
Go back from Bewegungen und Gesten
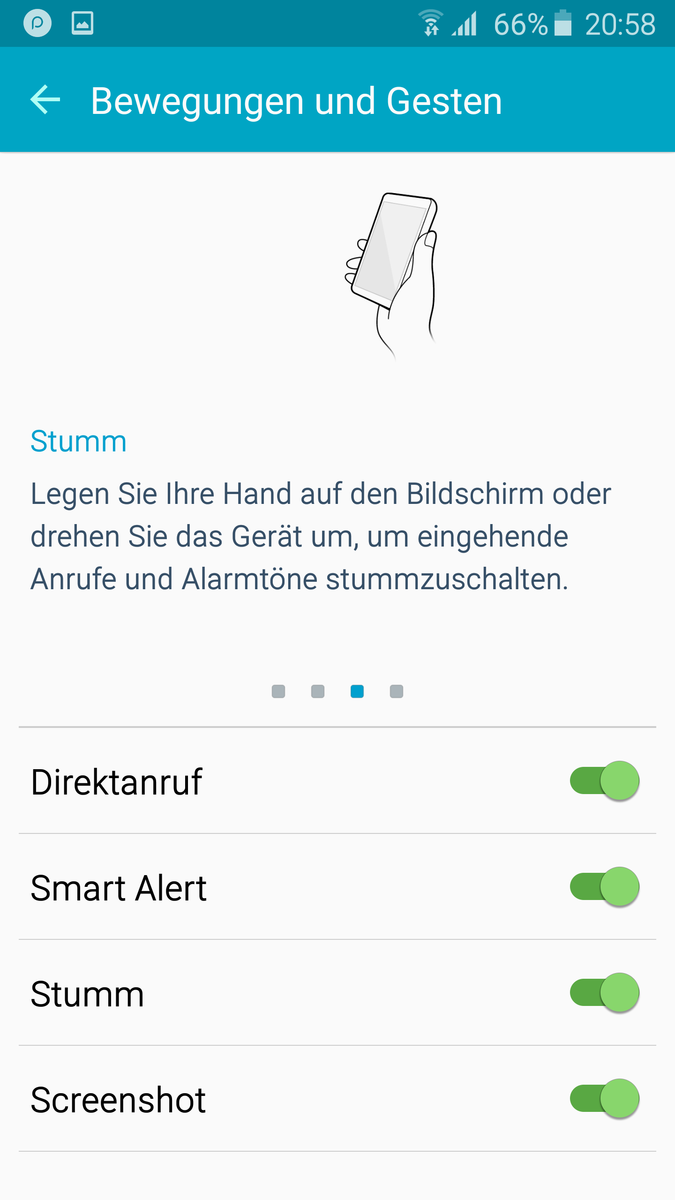pos(45,100)
